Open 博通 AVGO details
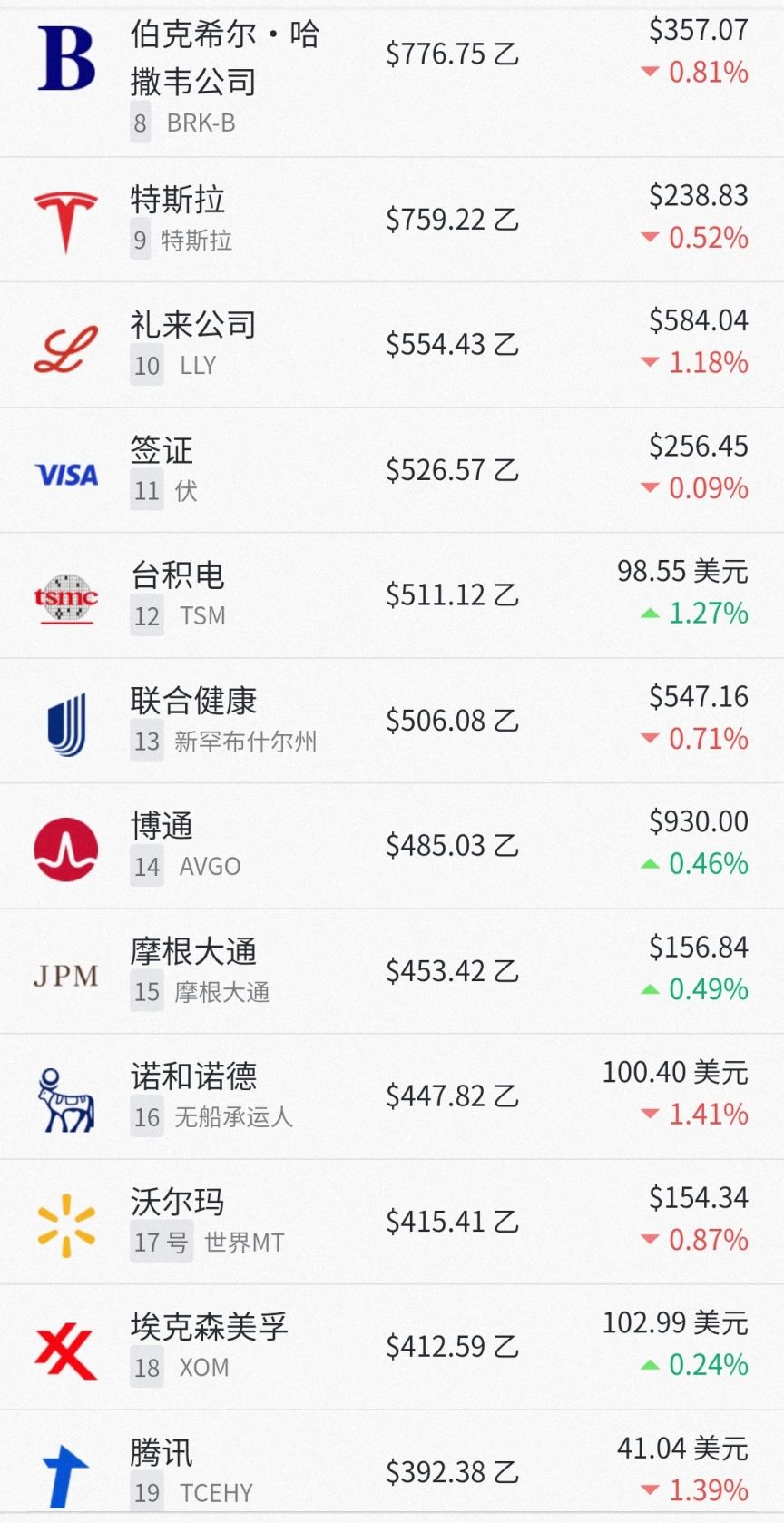 (x=392, y=846)
